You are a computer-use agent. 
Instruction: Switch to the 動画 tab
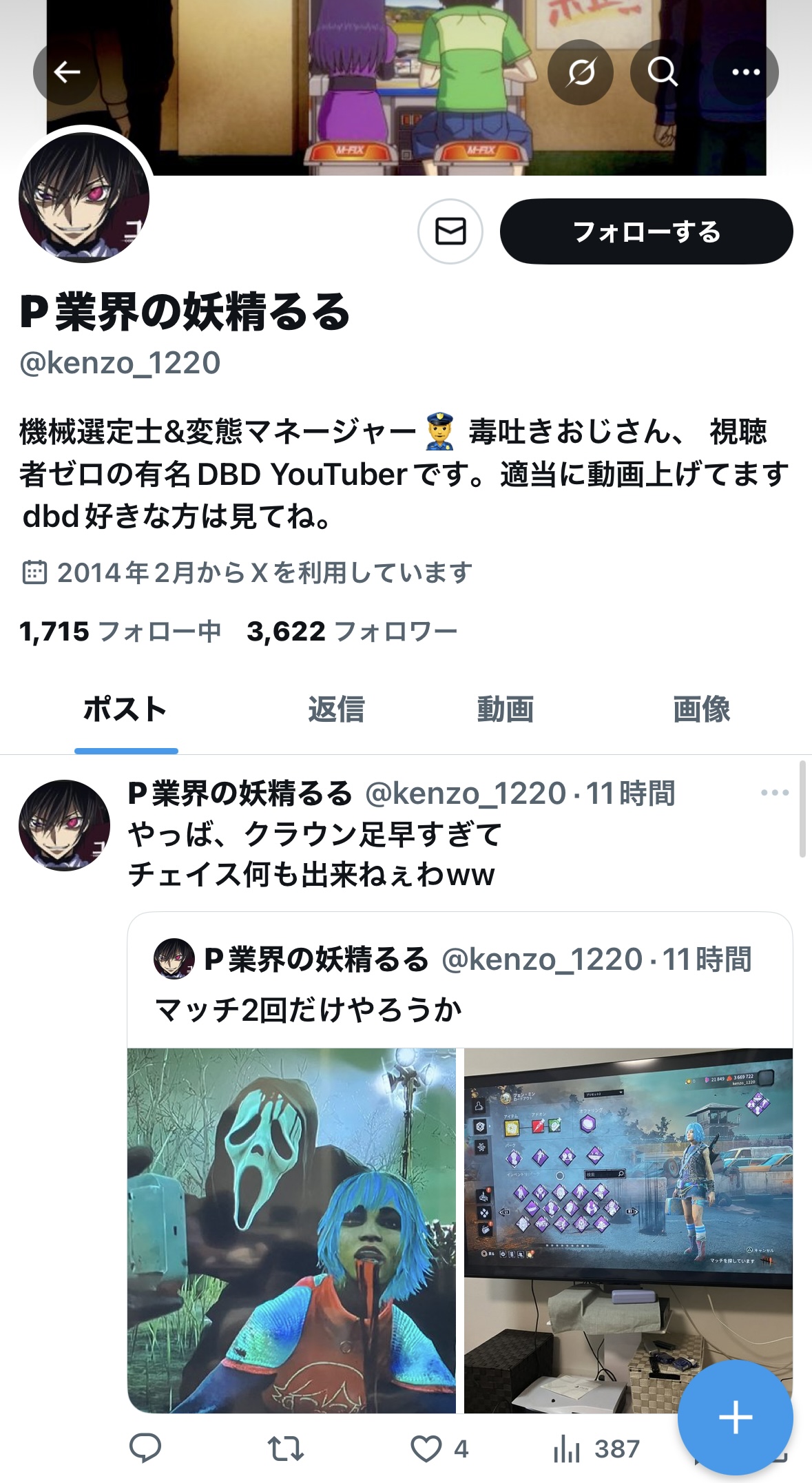[506, 709]
